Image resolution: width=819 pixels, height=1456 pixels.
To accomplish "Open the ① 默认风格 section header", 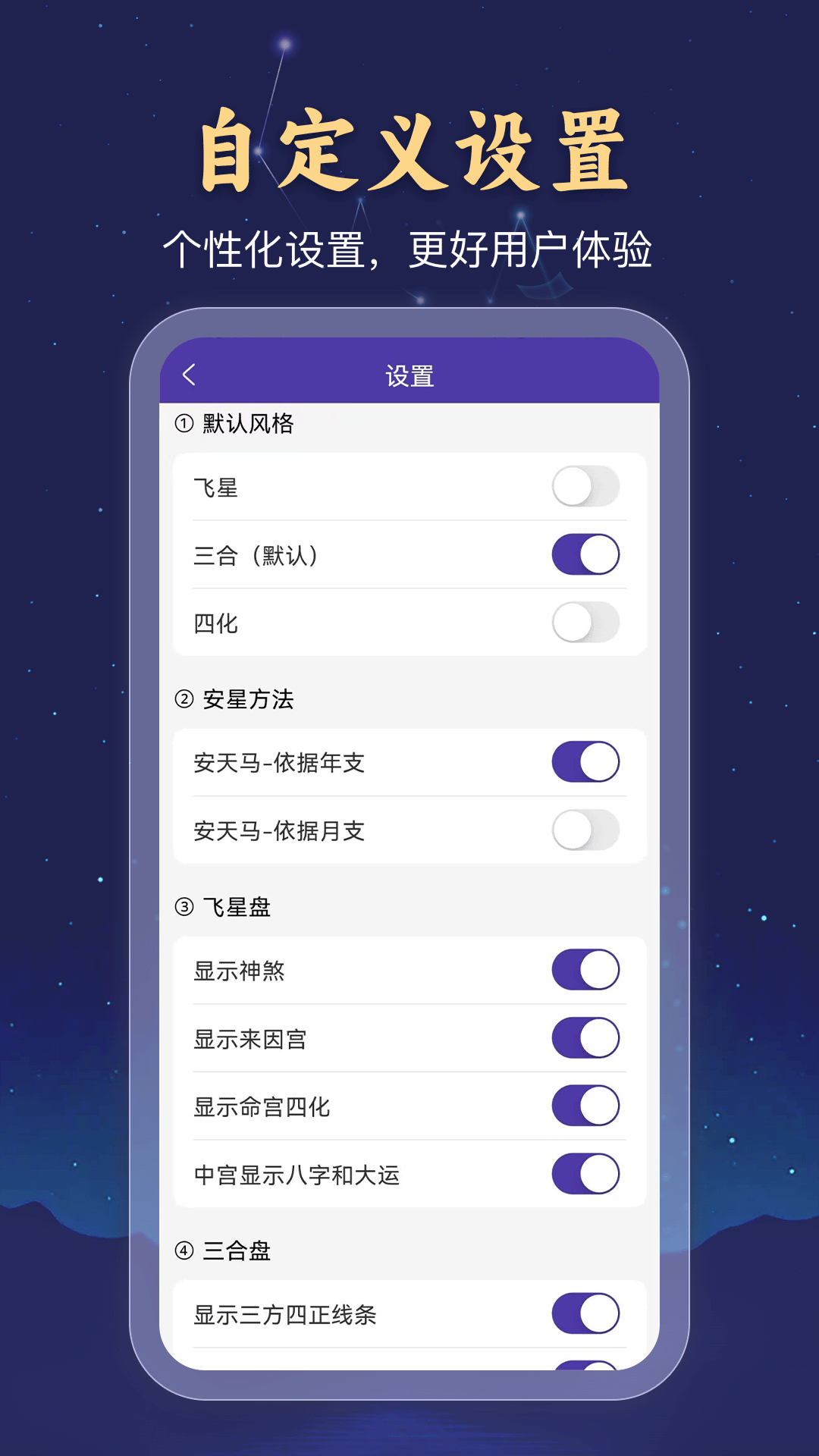I will point(241,425).
